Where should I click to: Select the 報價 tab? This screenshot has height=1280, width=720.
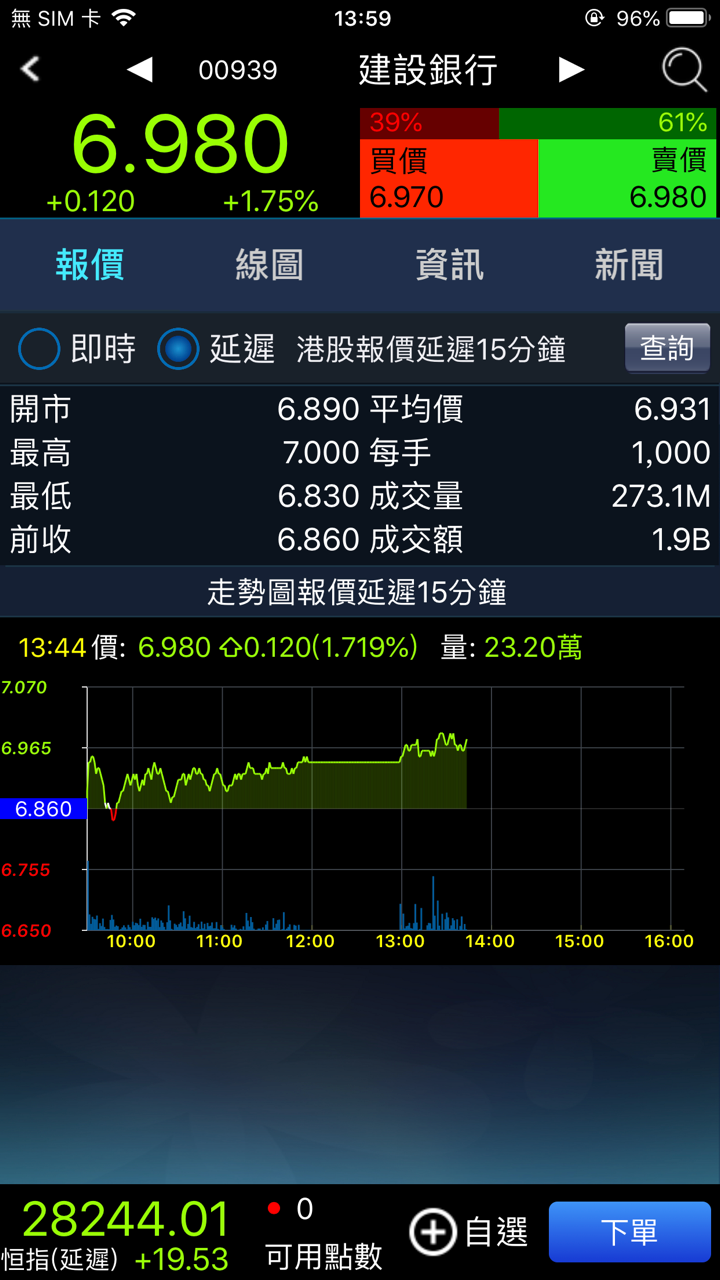90,265
